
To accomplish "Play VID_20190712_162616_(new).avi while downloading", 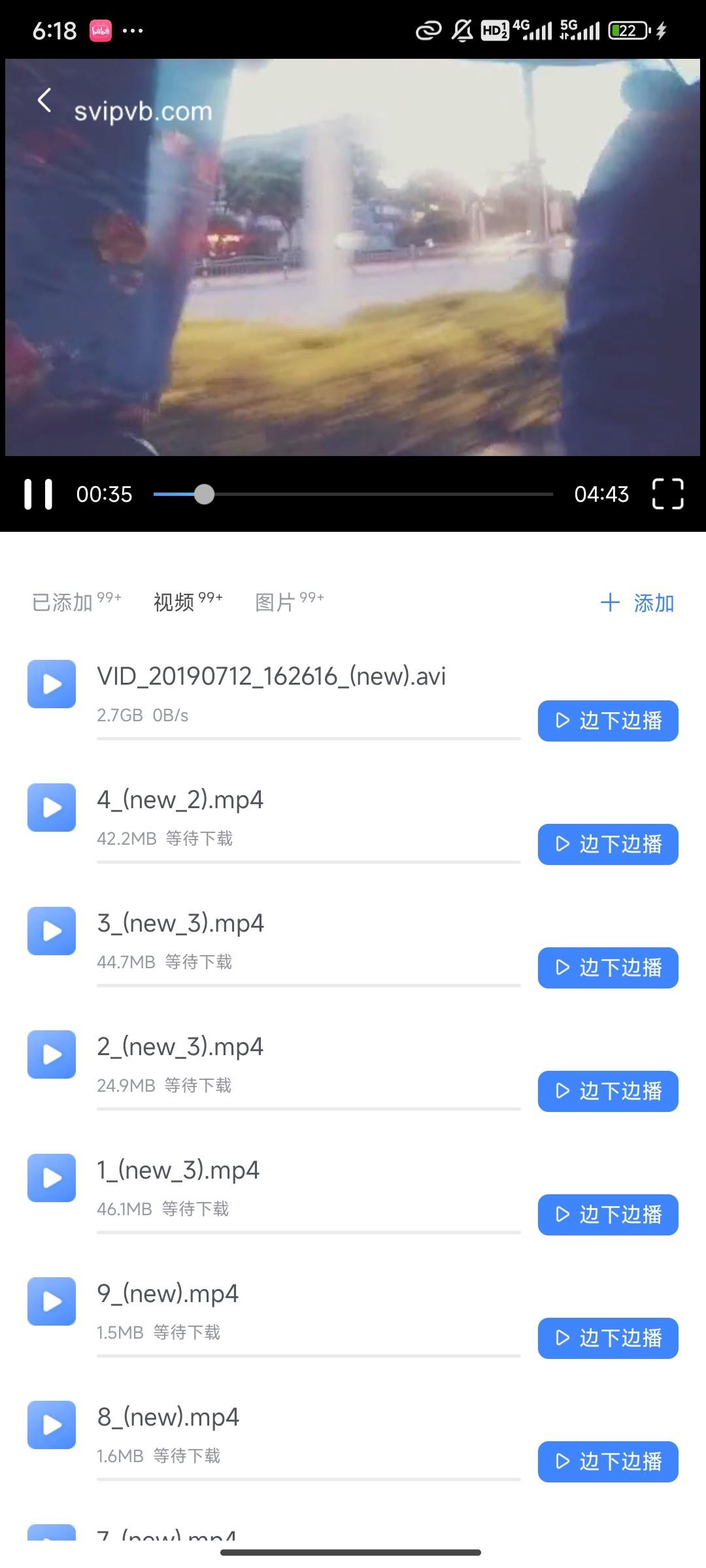I will pyautogui.click(x=608, y=721).
